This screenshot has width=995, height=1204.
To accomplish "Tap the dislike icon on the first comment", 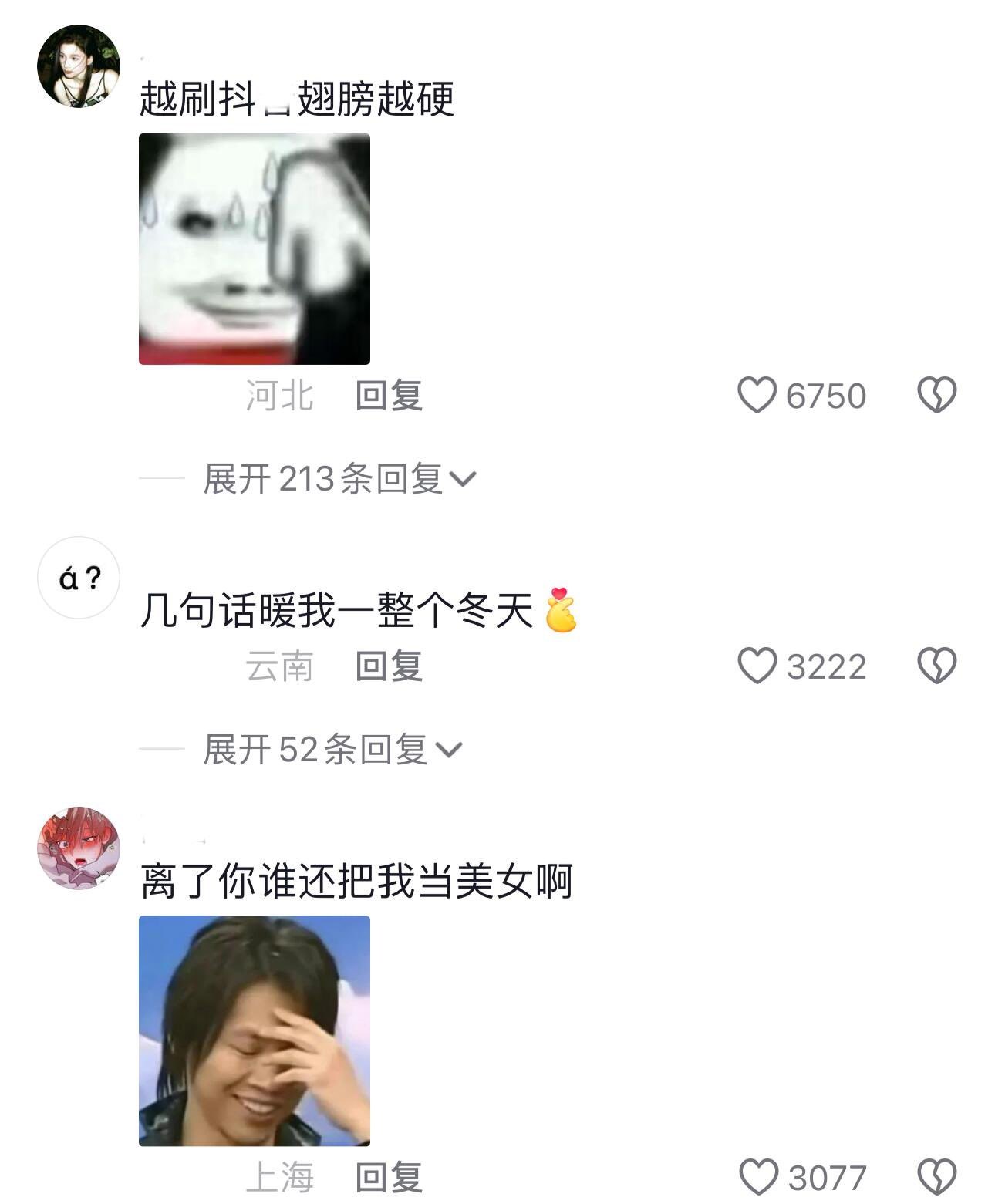I will coord(938,396).
